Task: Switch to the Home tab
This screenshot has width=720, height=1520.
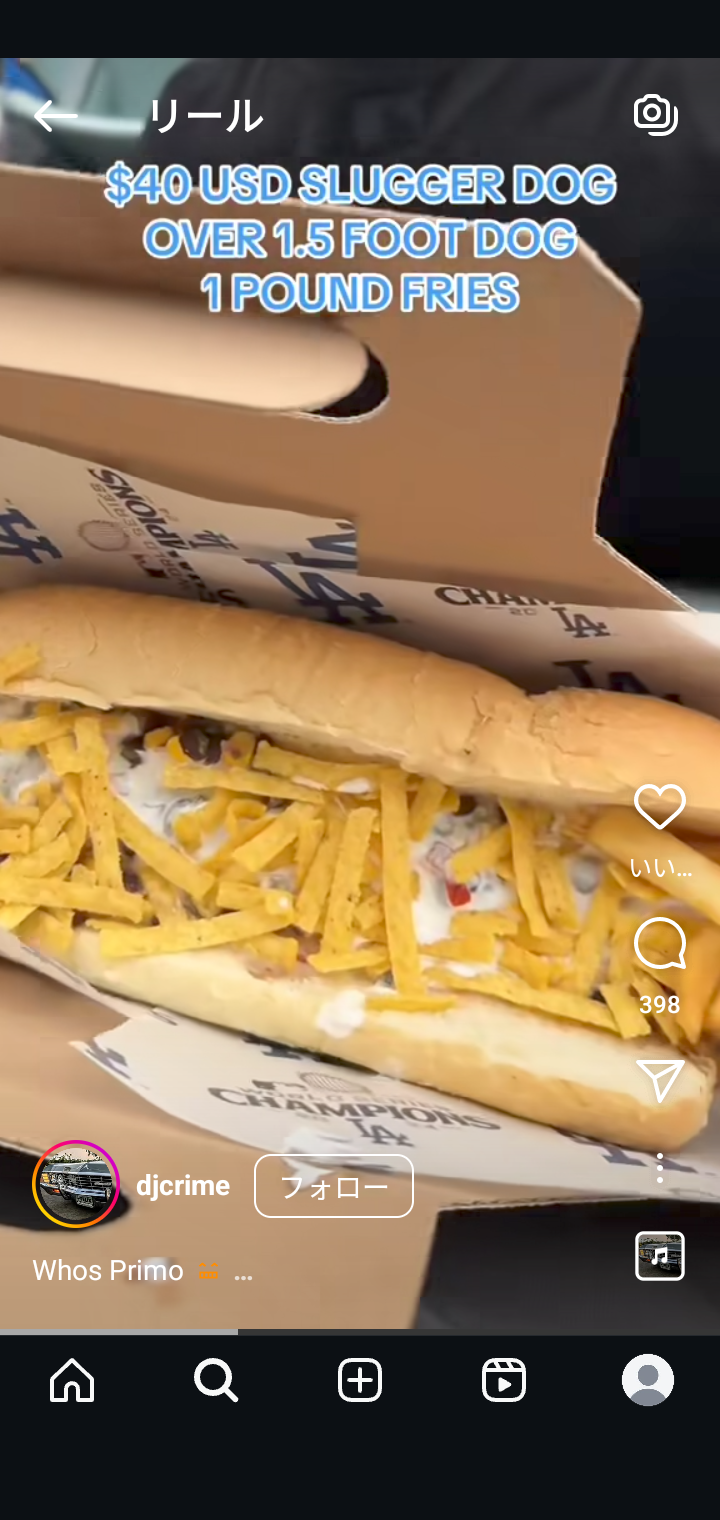Action: (72, 1381)
